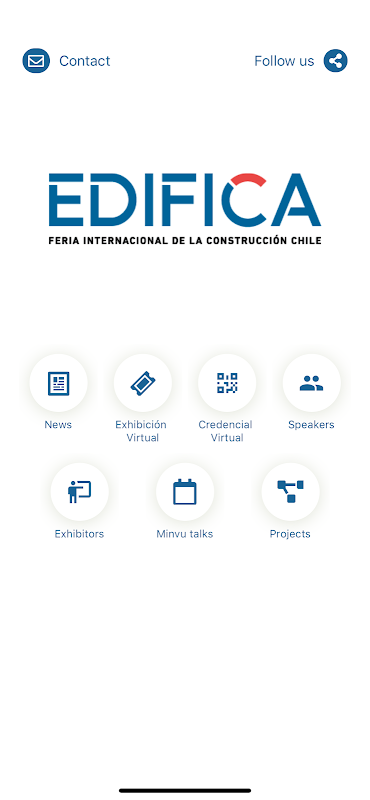
Task: Open Credencial Virtual QR section
Action: tap(227, 383)
